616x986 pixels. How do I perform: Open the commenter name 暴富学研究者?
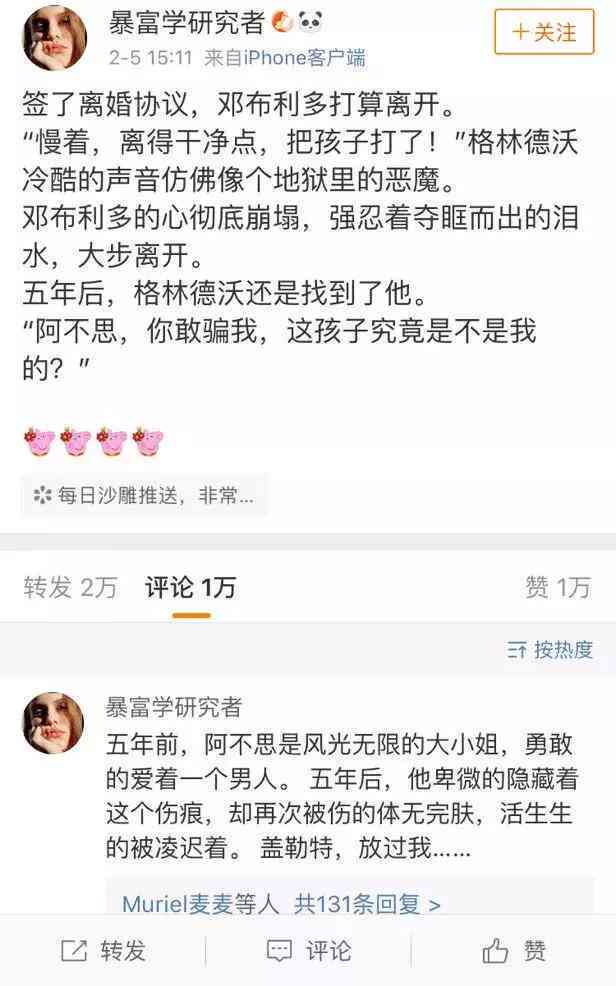click(x=174, y=707)
